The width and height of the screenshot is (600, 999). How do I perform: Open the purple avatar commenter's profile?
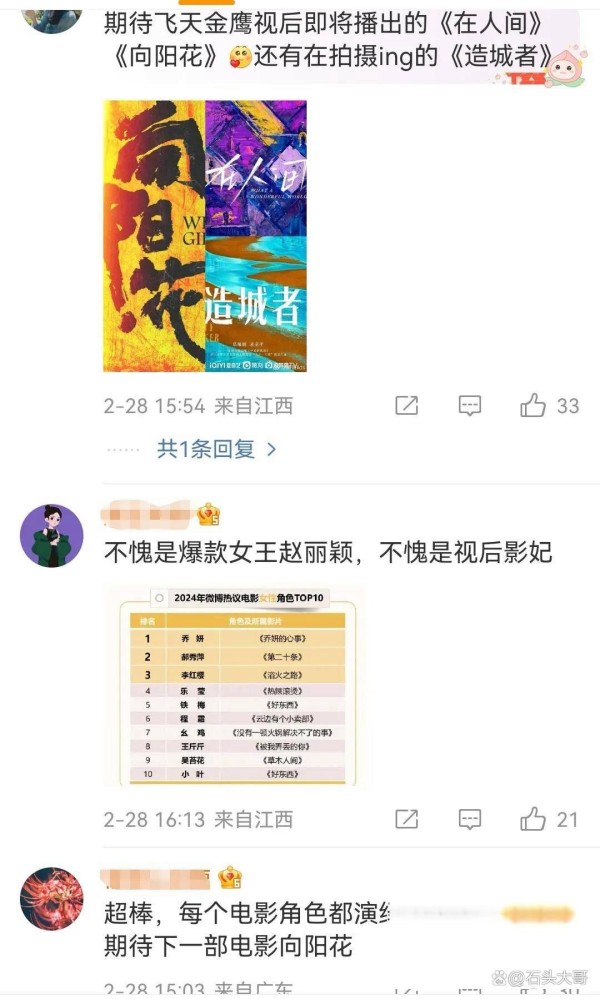(52, 536)
